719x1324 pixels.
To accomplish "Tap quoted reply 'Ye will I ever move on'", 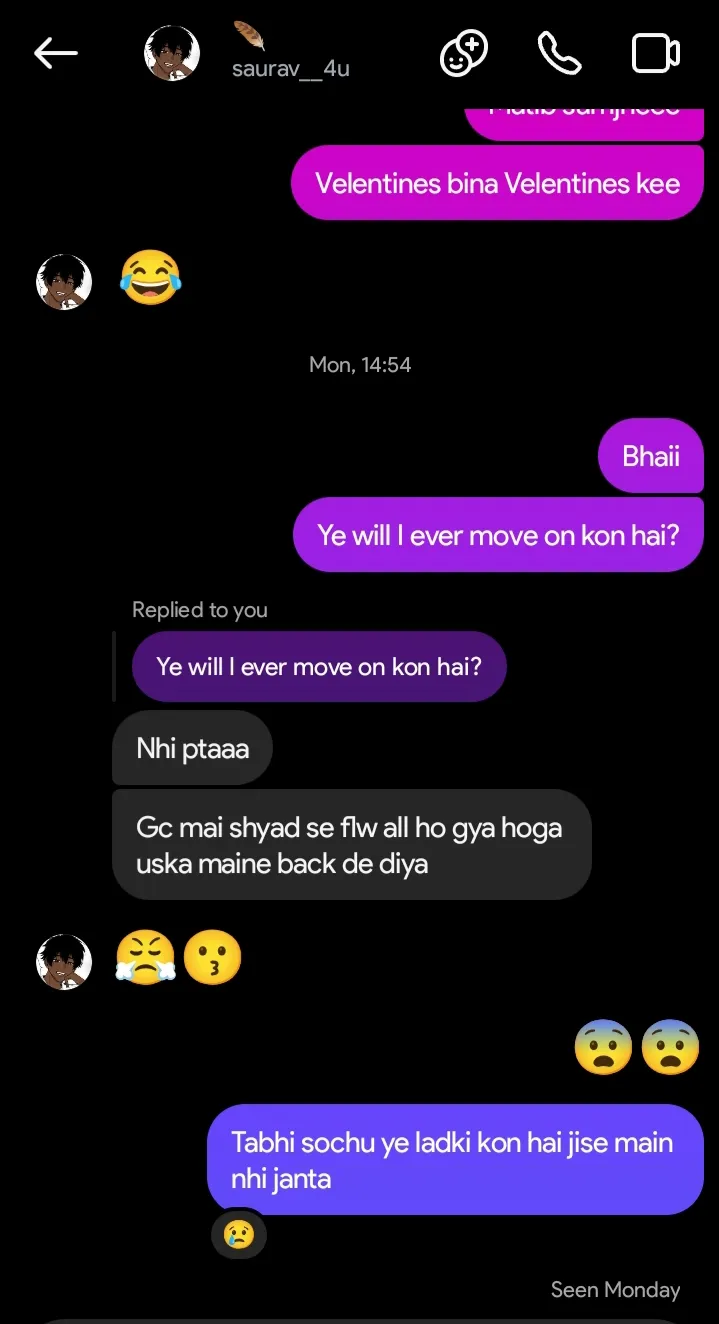I will [x=319, y=666].
